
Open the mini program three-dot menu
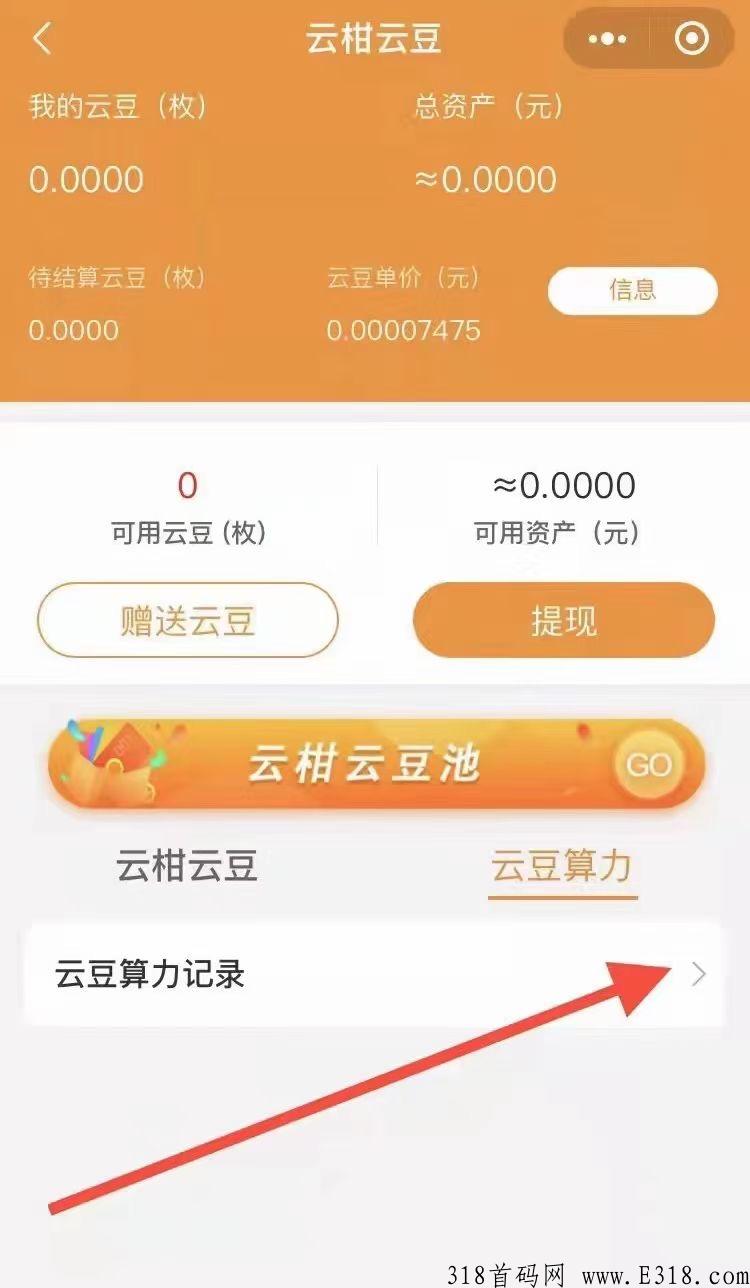[608, 39]
